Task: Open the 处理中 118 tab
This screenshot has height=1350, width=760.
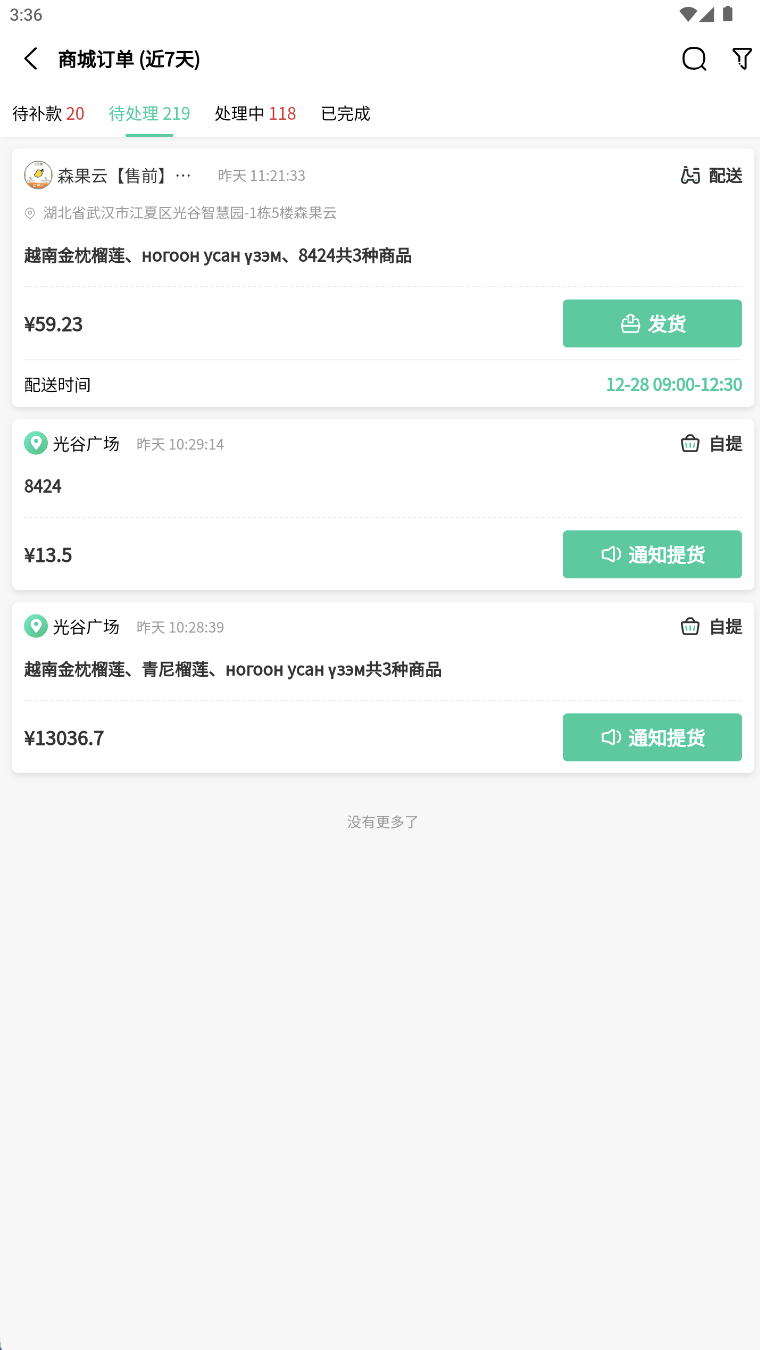Action: point(255,113)
